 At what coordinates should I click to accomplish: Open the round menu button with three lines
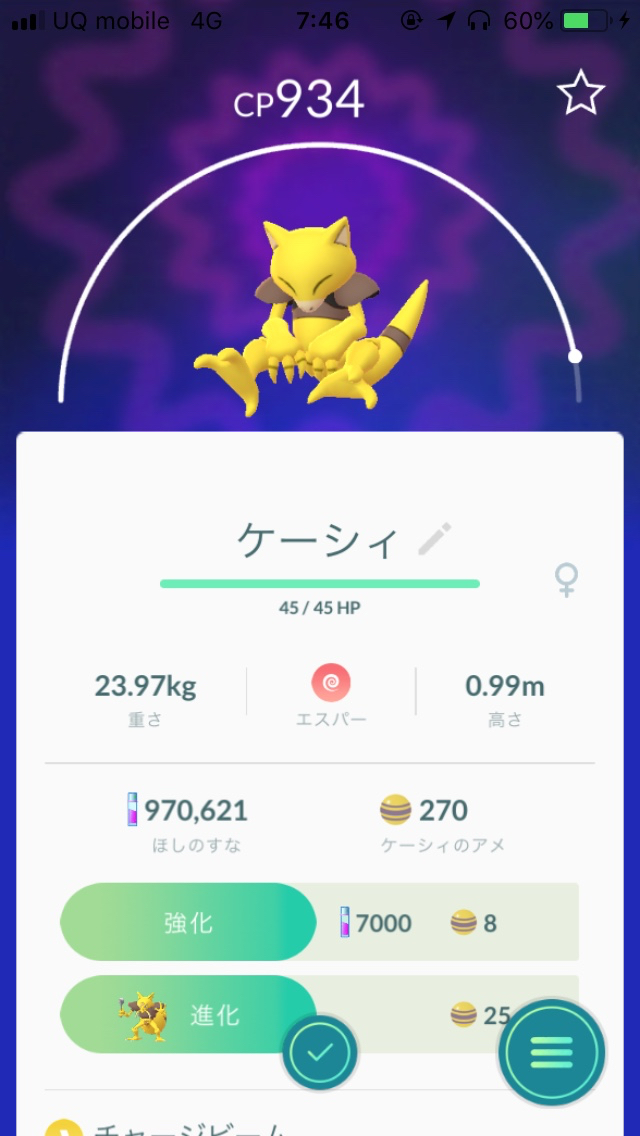point(552,1051)
